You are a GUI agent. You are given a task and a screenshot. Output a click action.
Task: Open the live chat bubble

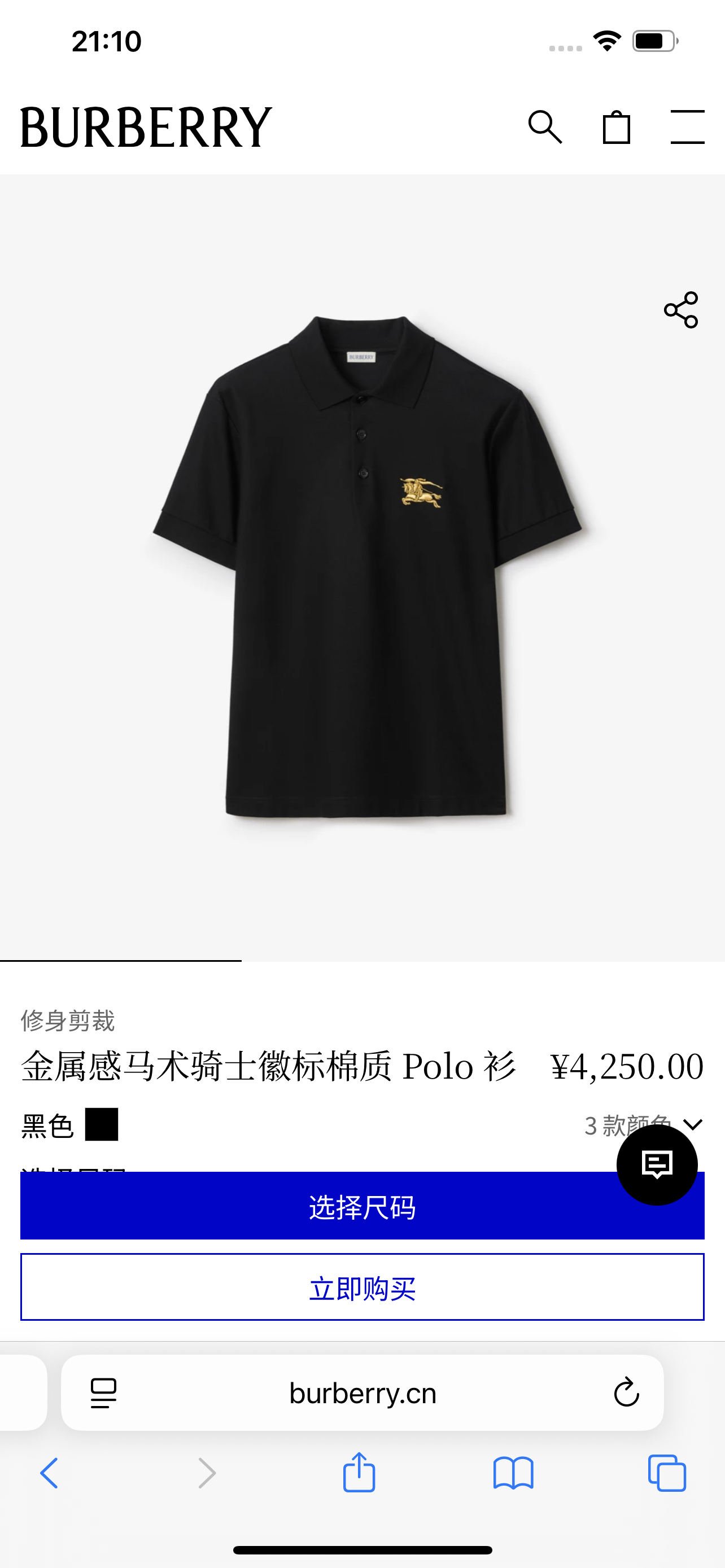point(657,1164)
